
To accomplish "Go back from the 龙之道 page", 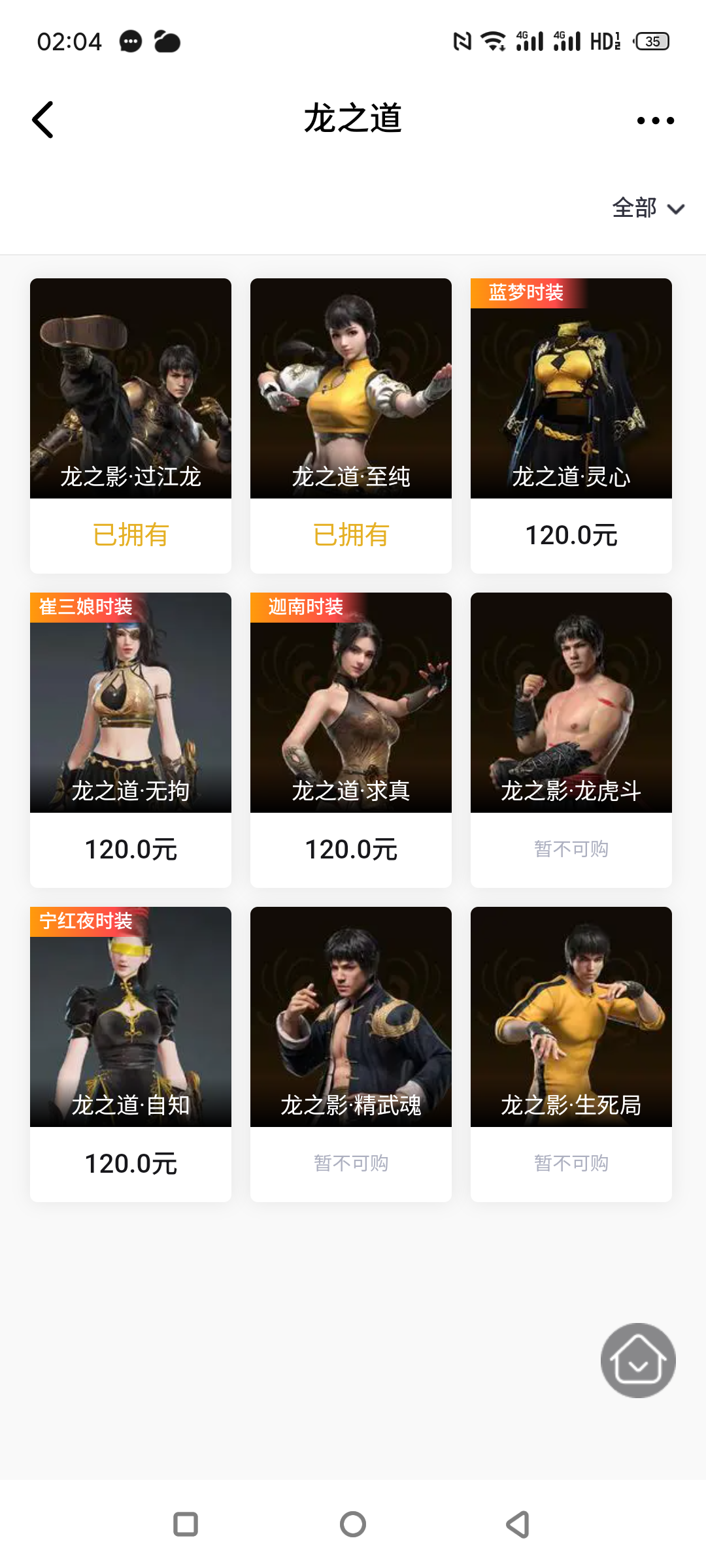I will coord(43,120).
